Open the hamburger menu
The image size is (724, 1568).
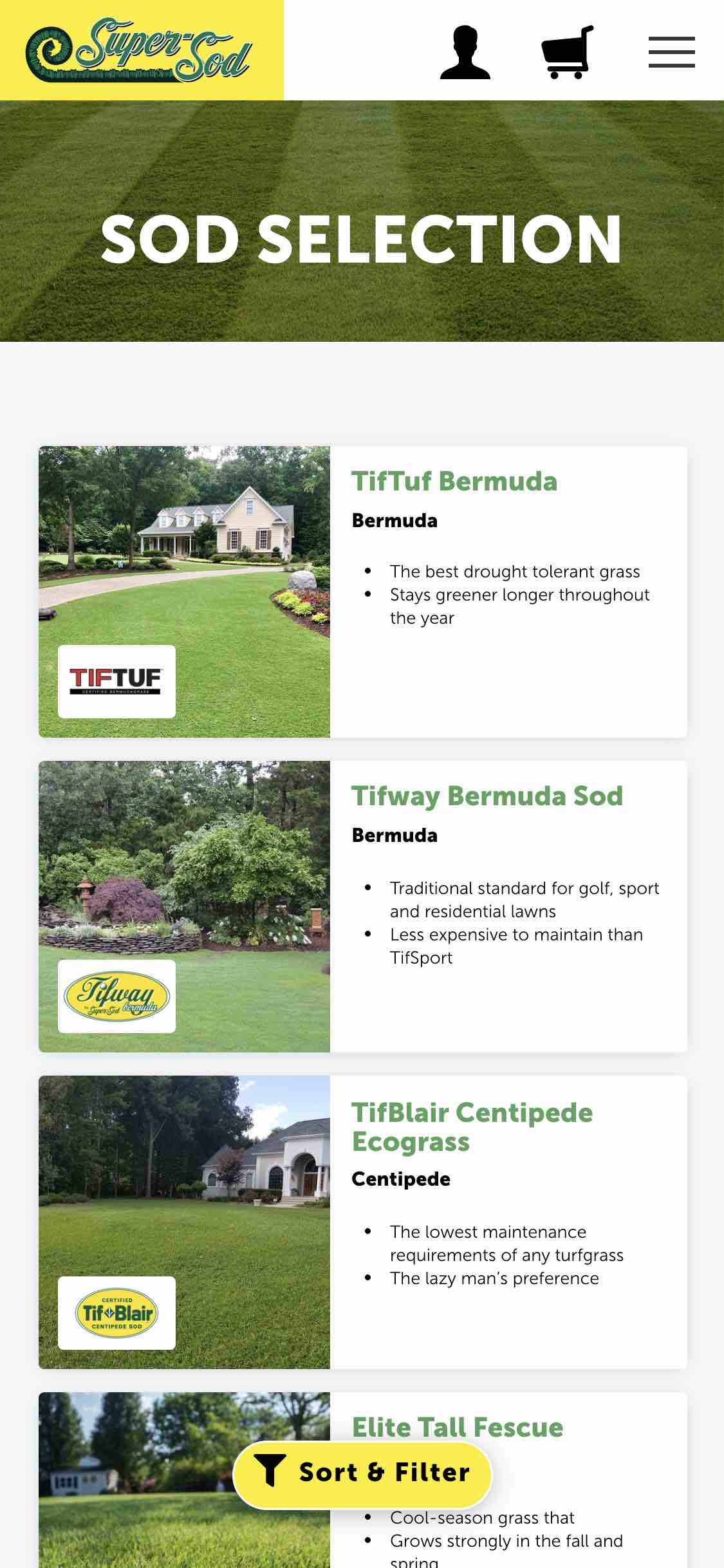pyautogui.click(x=671, y=52)
